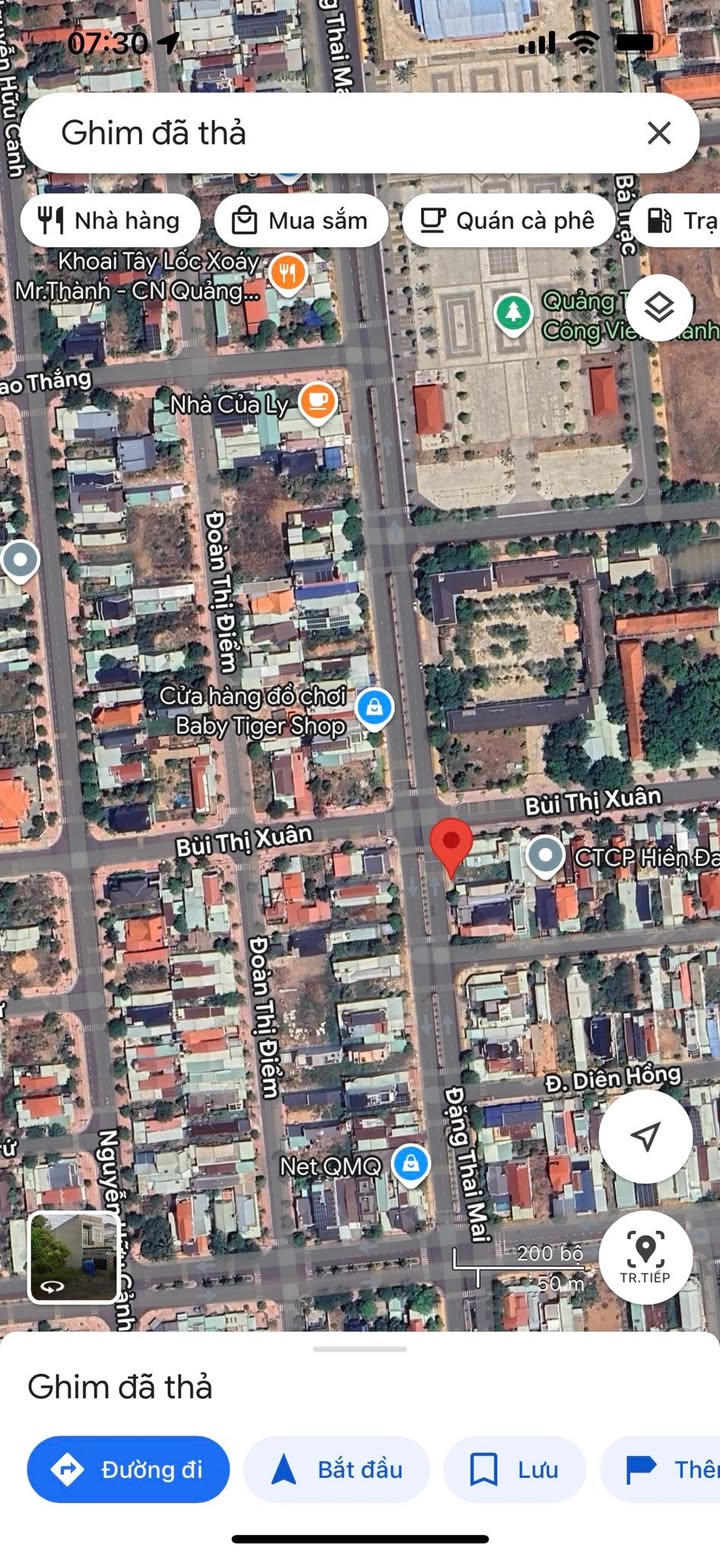Show Quán cà phê nearby

pyautogui.click(x=507, y=221)
